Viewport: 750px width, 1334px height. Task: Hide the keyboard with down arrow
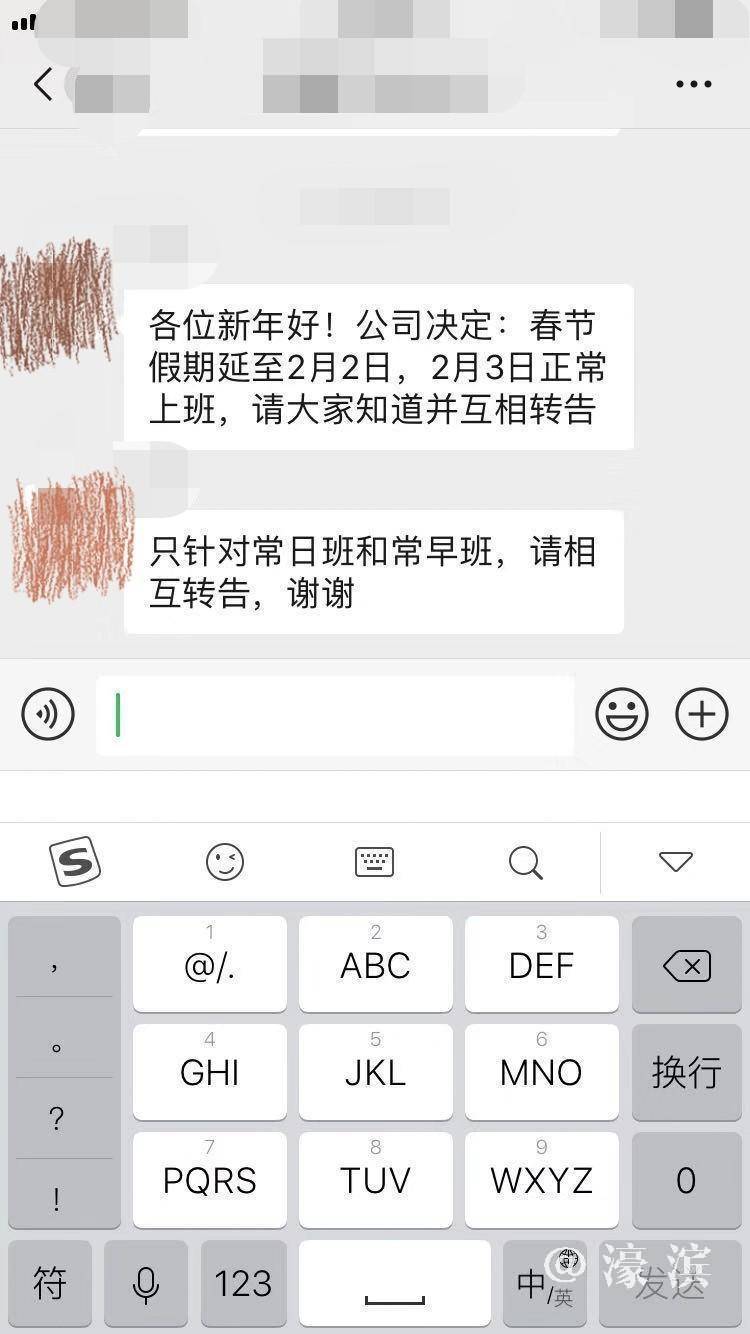(676, 861)
